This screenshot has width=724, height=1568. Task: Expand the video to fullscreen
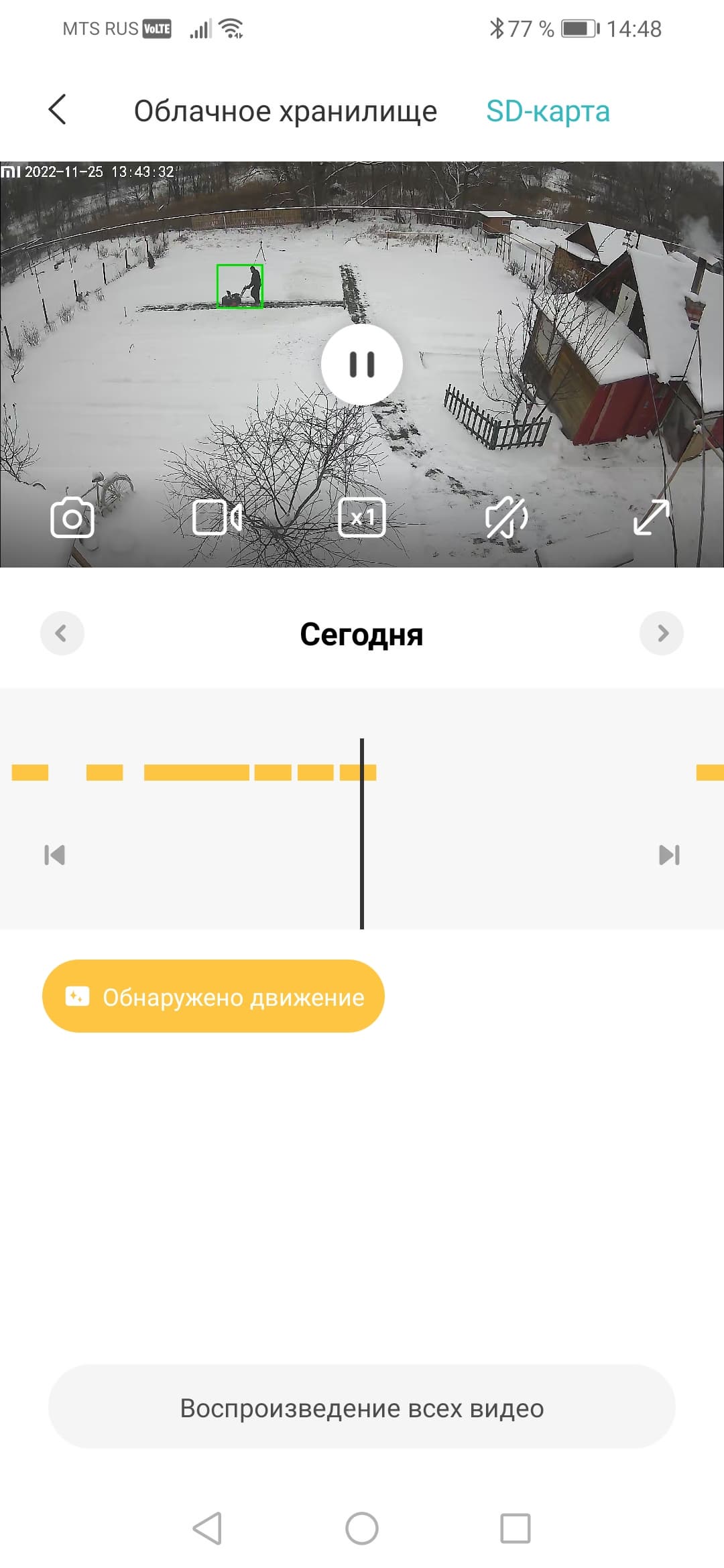[x=651, y=517]
